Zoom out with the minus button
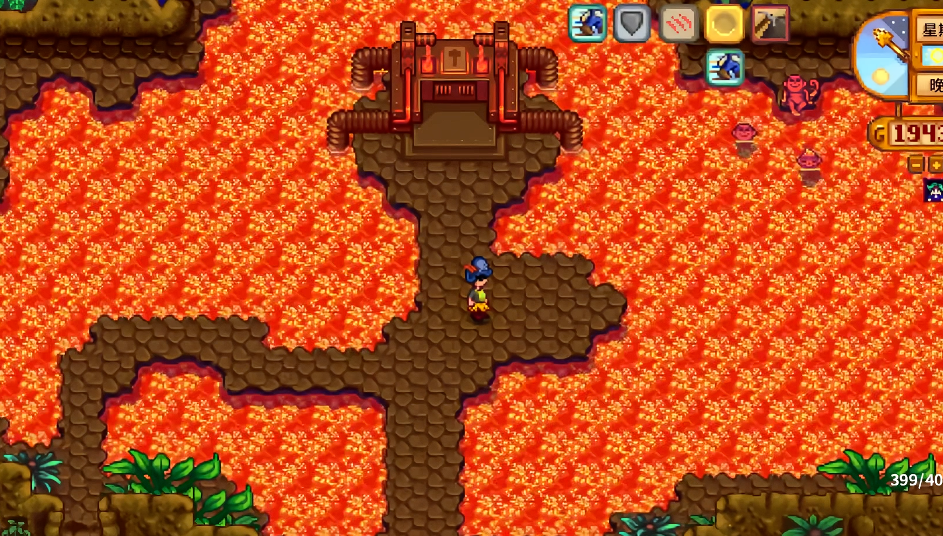The width and height of the screenshot is (943, 536). click(916, 163)
